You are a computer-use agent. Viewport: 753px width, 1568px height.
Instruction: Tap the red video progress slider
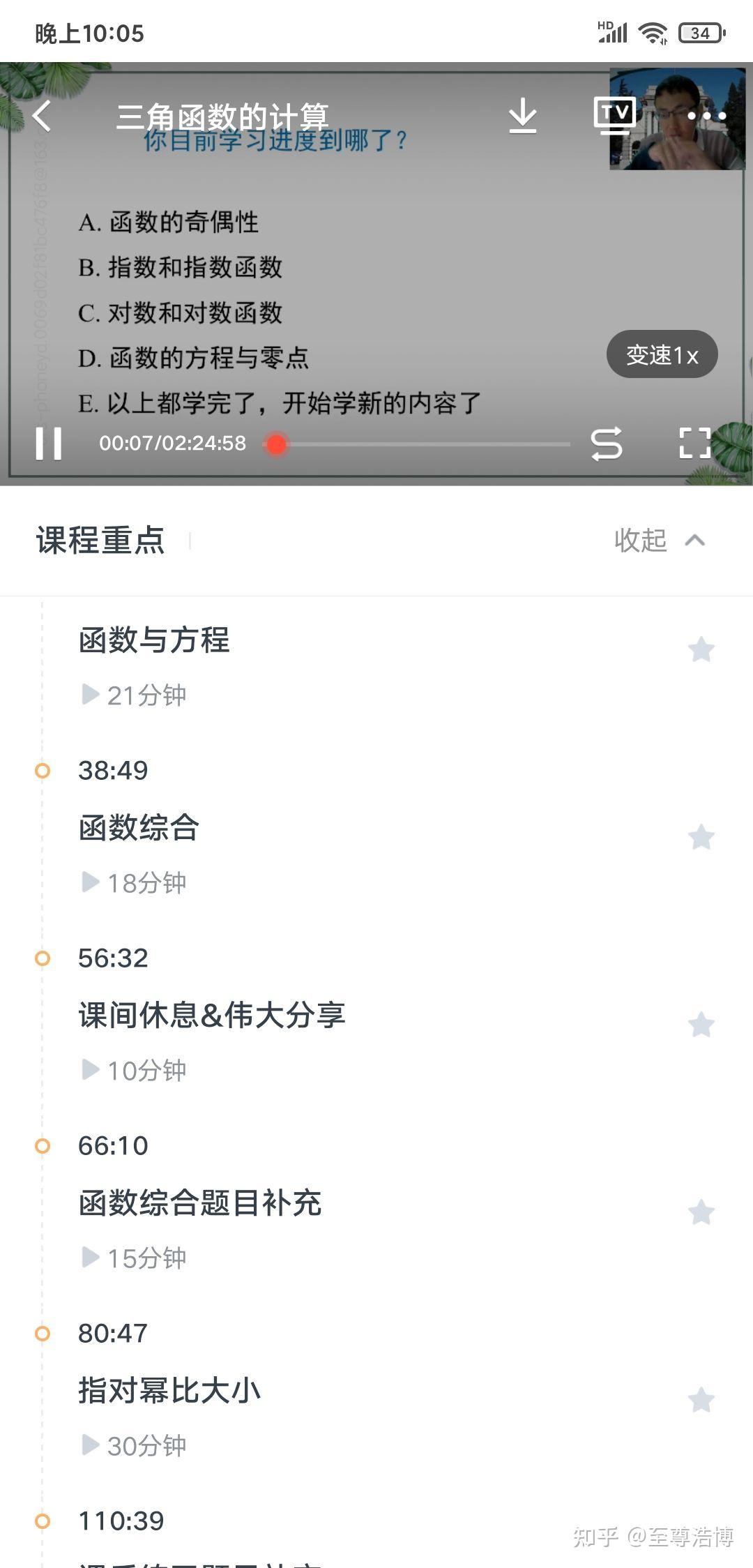[x=277, y=444]
